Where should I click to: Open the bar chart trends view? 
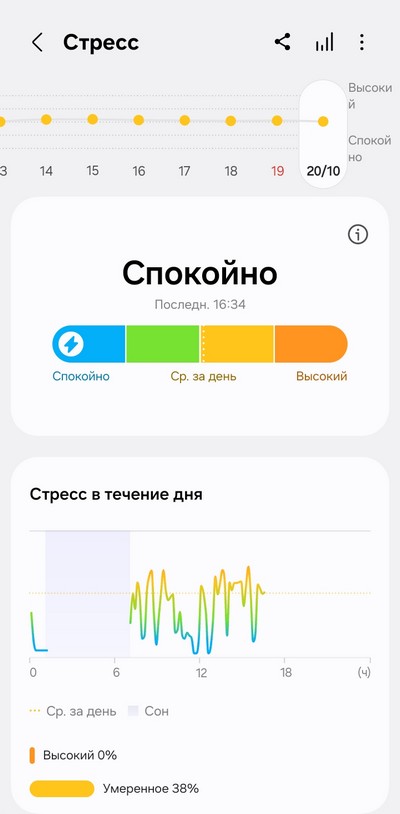click(x=324, y=42)
